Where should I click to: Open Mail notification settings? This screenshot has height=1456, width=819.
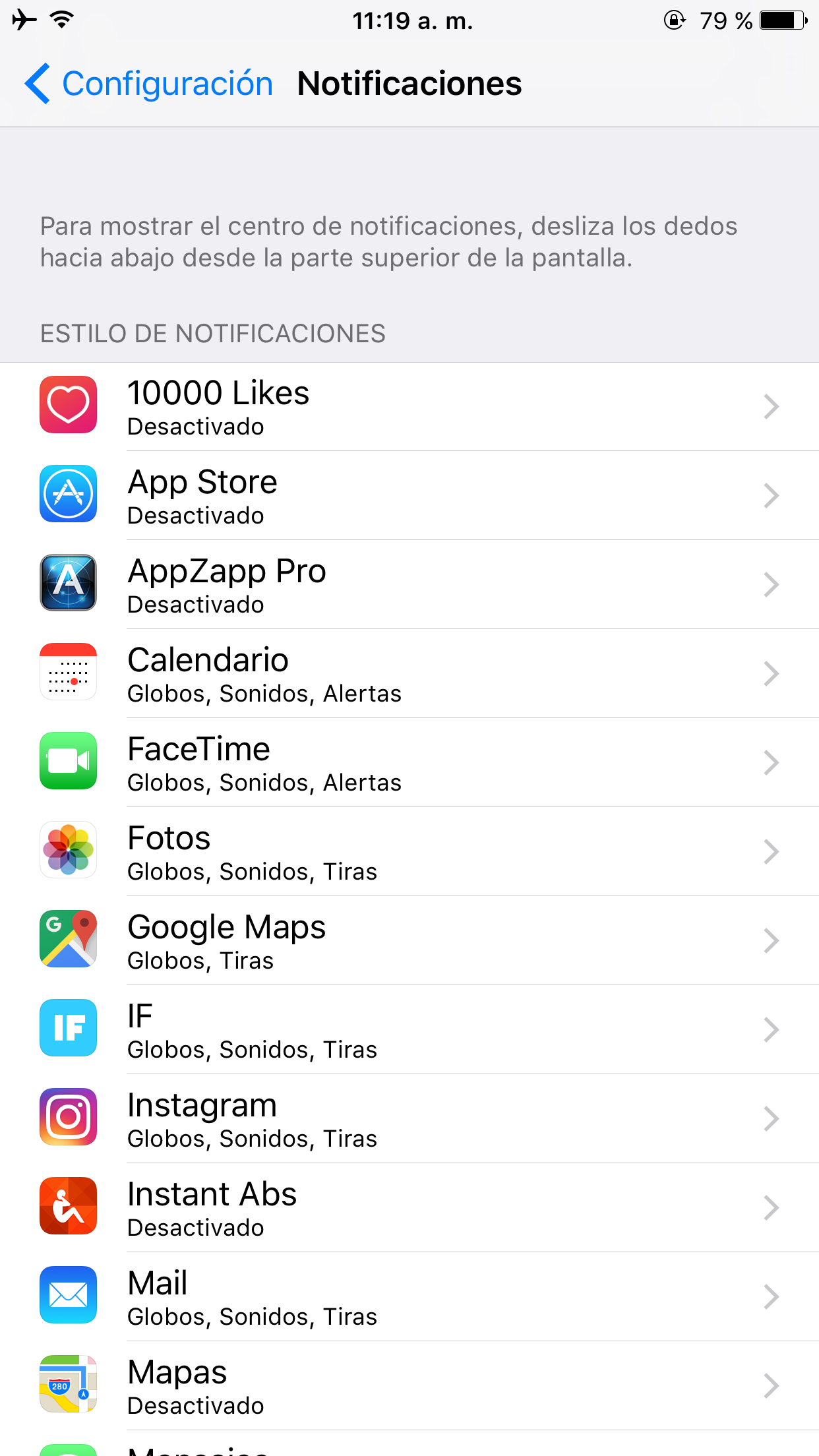[409, 1297]
